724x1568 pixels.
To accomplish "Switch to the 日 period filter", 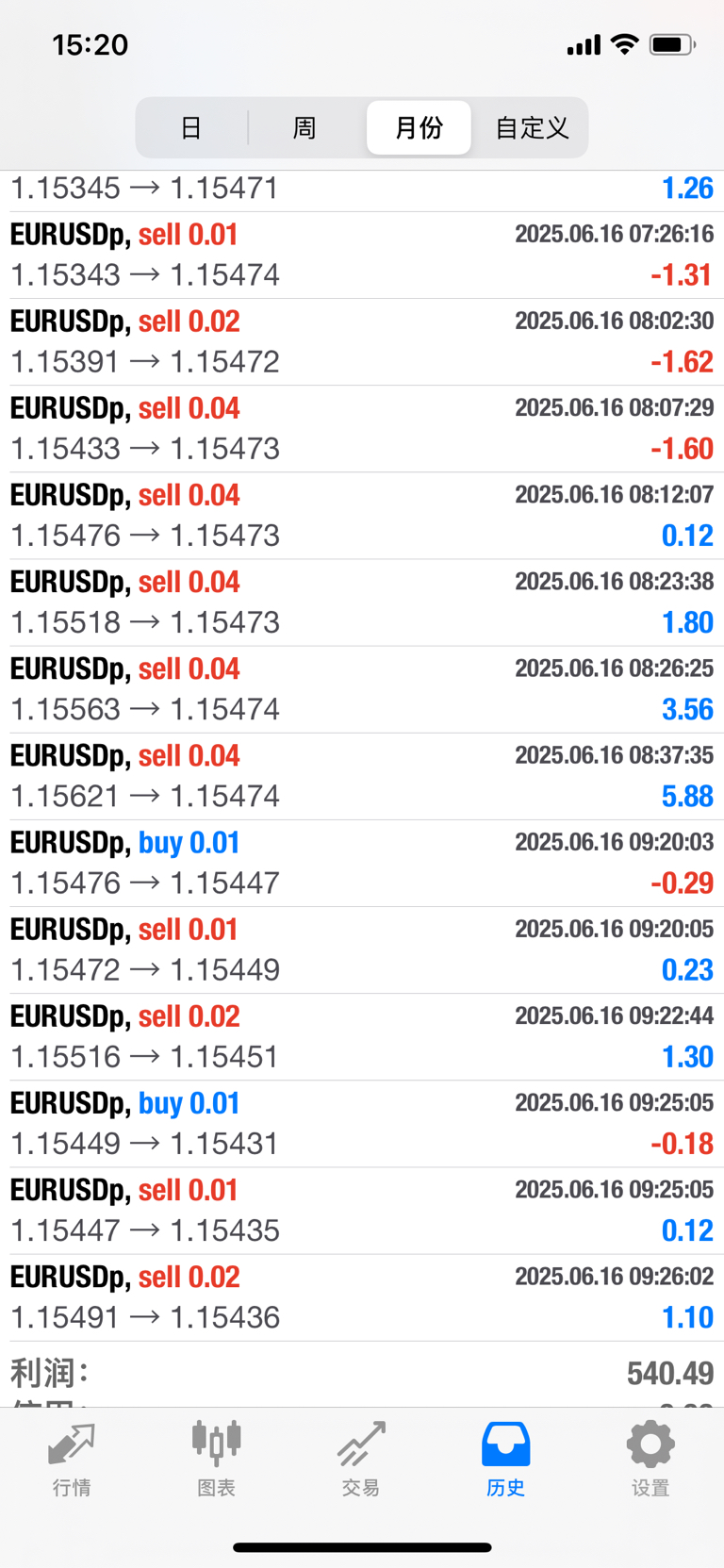I will pyautogui.click(x=191, y=127).
